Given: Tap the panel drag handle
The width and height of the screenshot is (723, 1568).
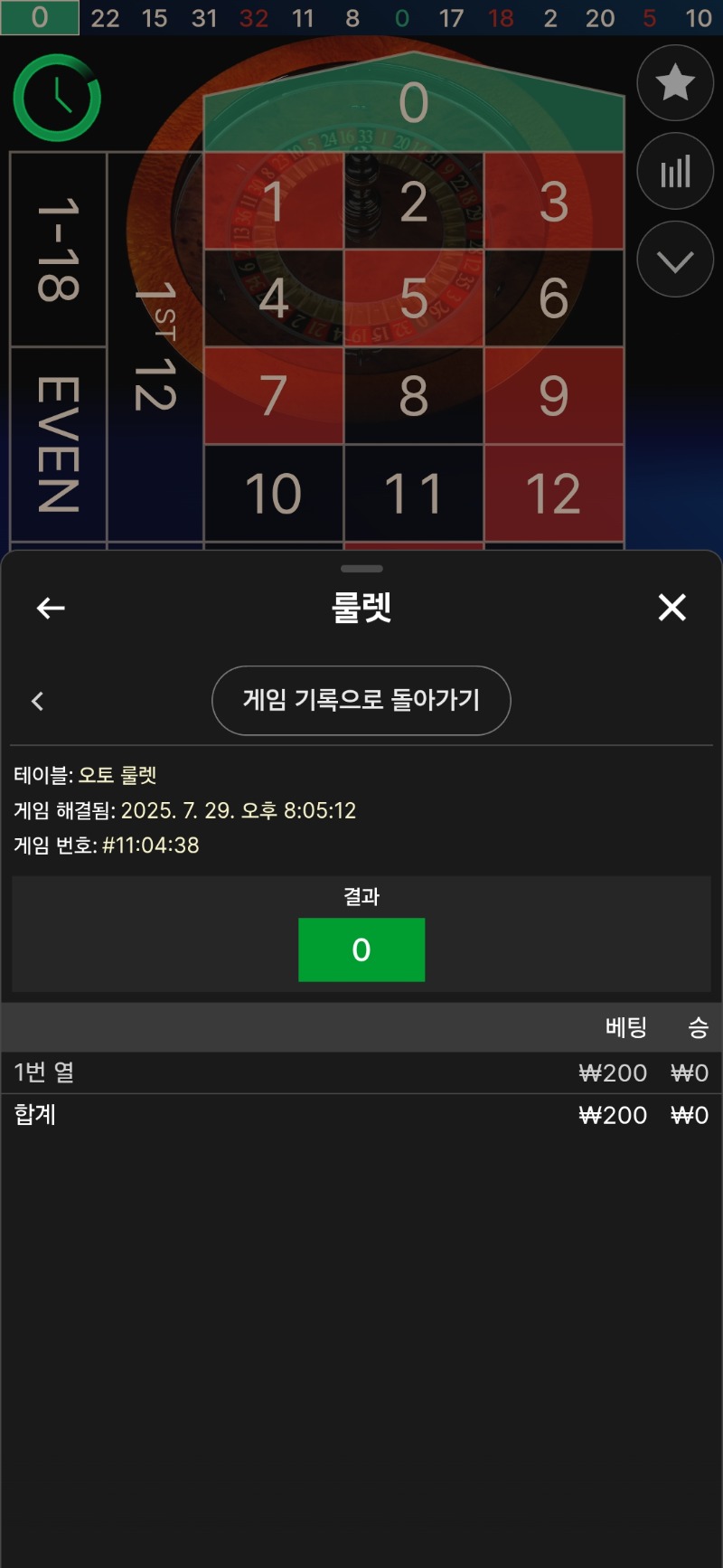Looking at the screenshot, I should click(361, 569).
